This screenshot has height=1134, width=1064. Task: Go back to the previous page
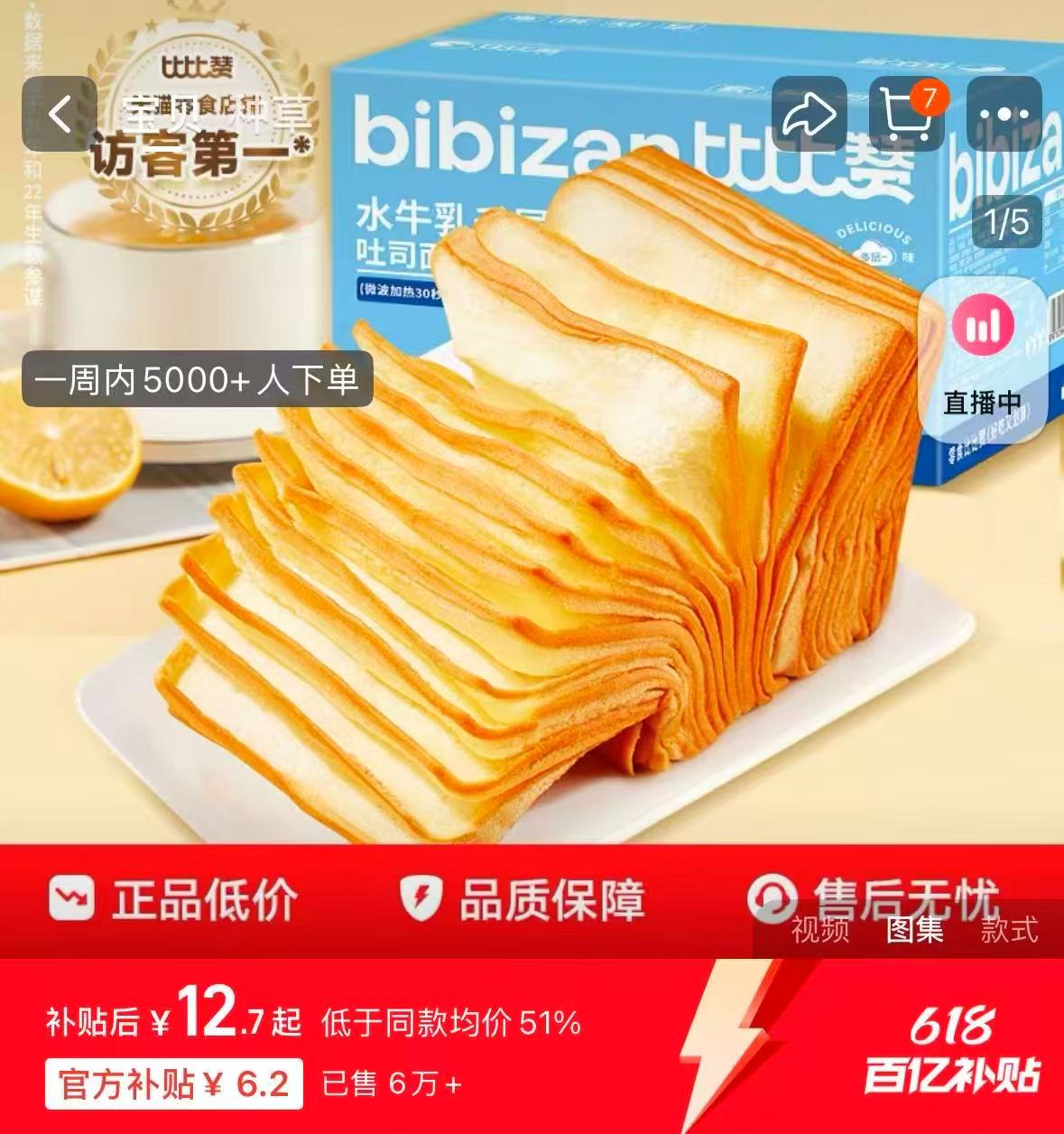coord(60,114)
